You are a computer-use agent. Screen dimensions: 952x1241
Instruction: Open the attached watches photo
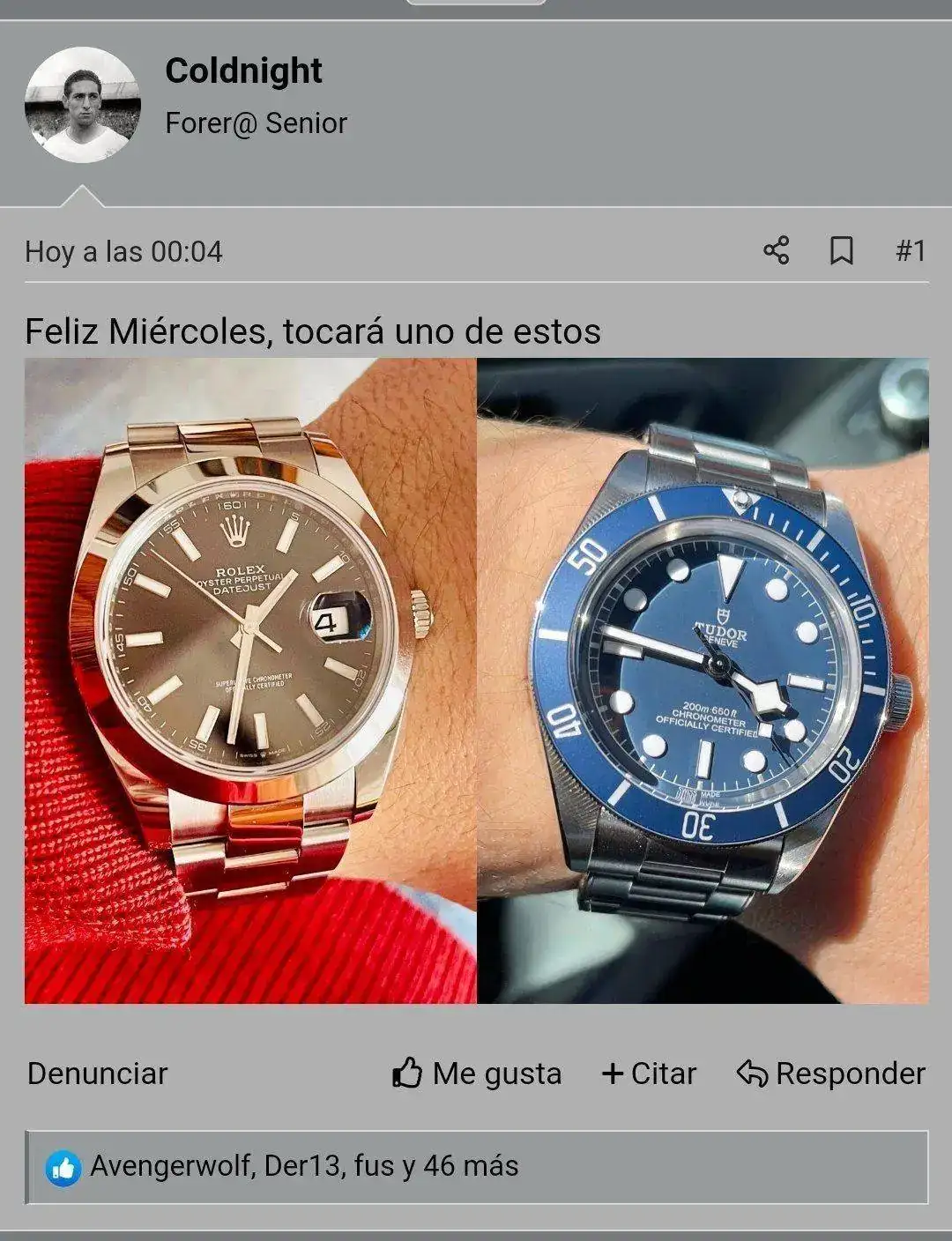[x=476, y=680]
